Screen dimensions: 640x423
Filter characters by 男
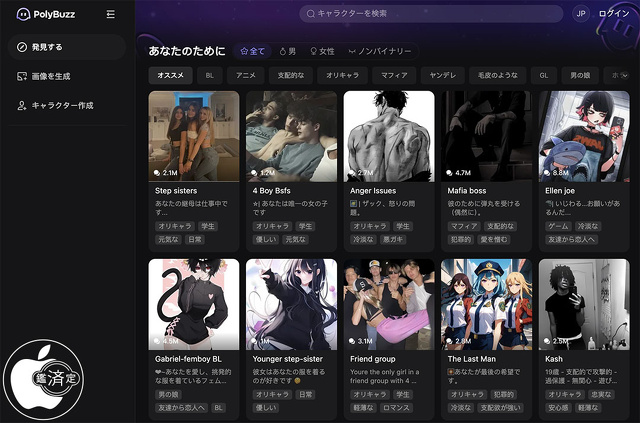[288, 50]
